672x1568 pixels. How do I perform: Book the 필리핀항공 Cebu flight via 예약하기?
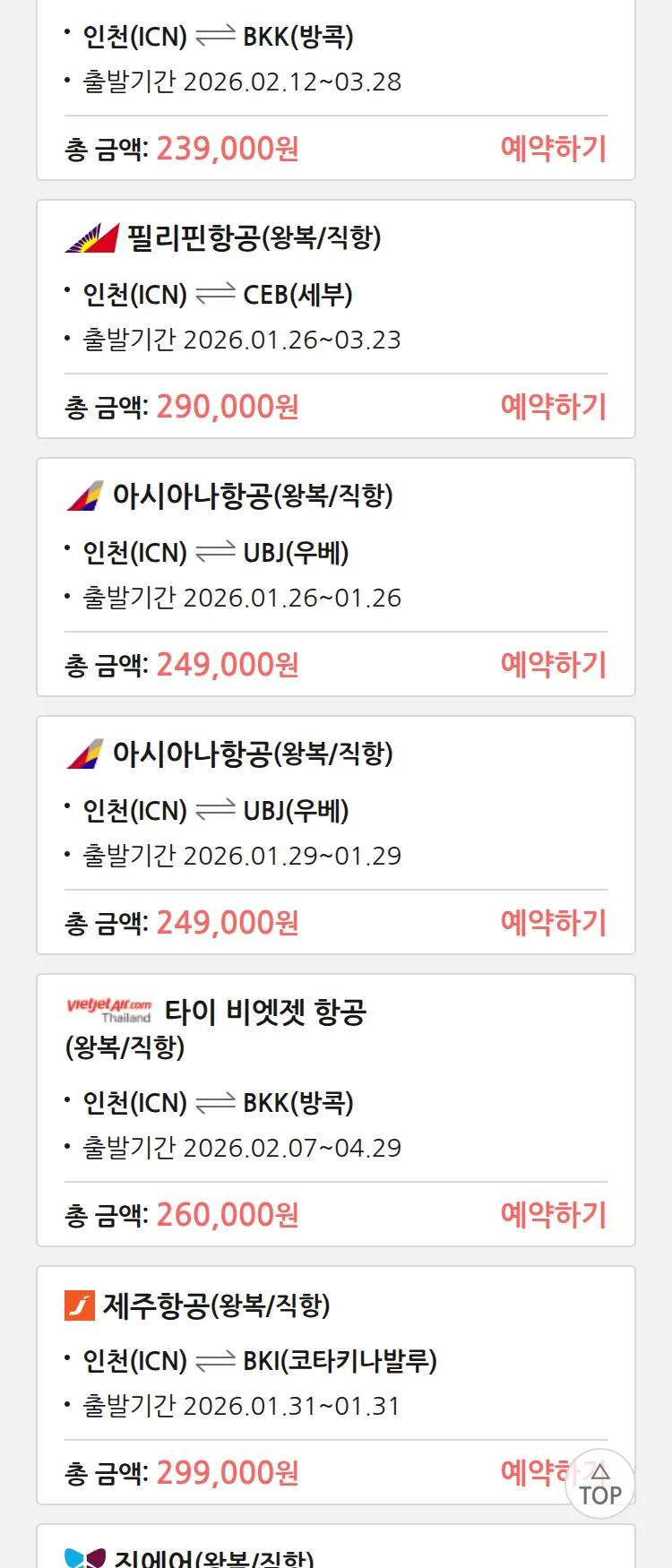(x=553, y=407)
